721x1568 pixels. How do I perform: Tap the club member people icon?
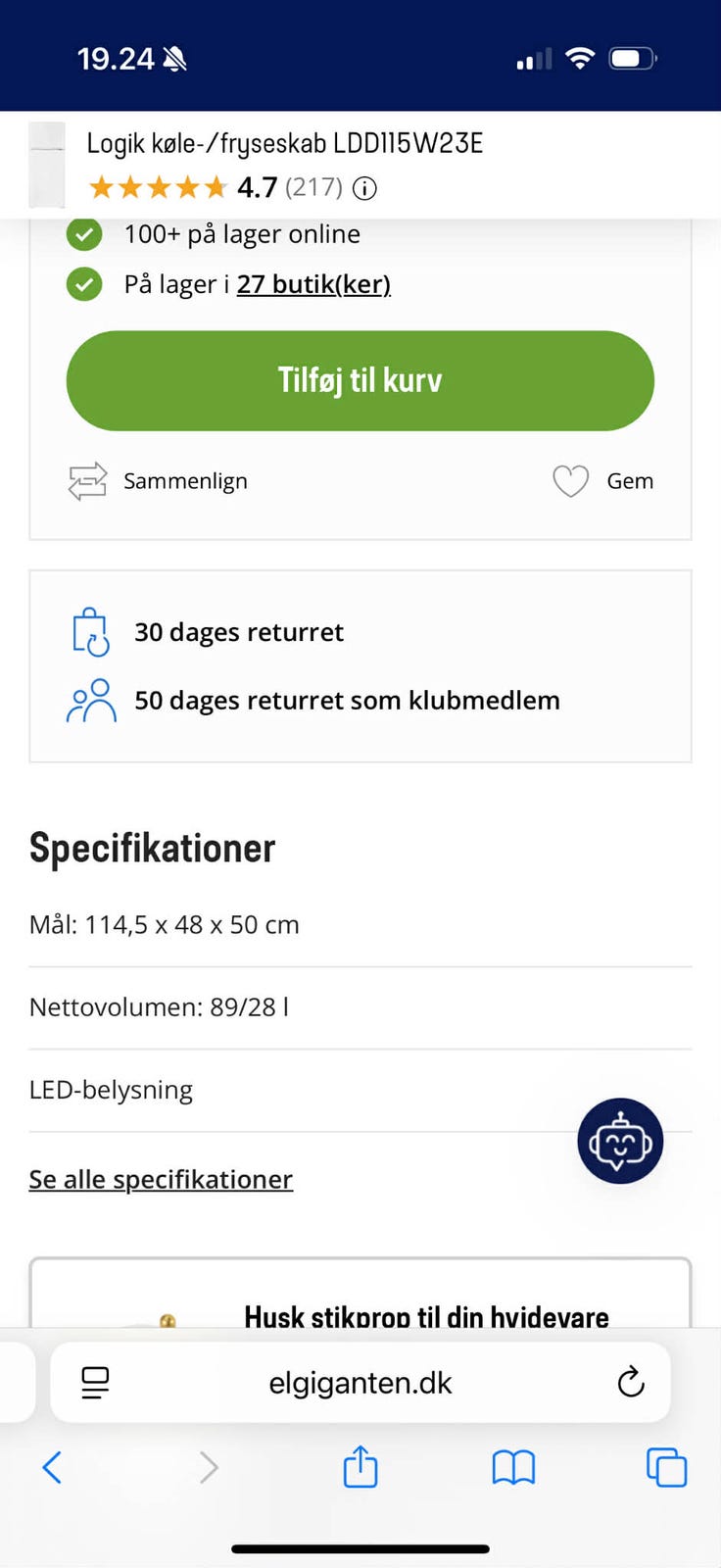pos(90,700)
